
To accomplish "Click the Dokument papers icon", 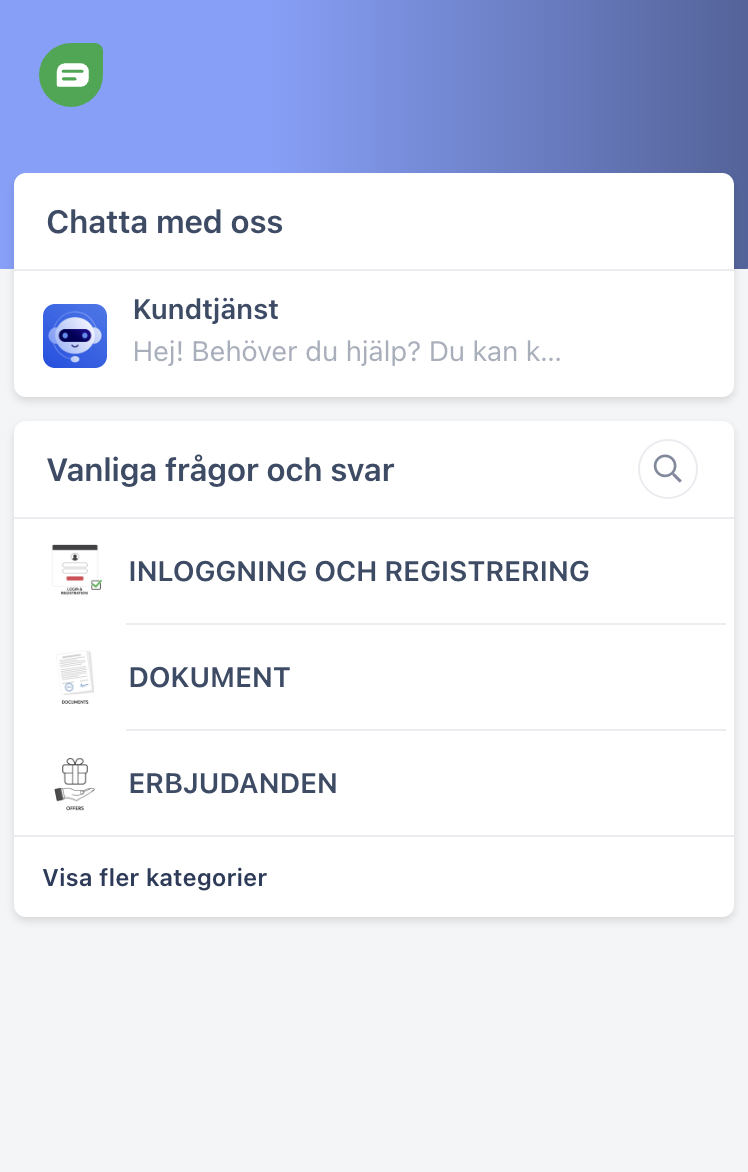I will click(75, 676).
